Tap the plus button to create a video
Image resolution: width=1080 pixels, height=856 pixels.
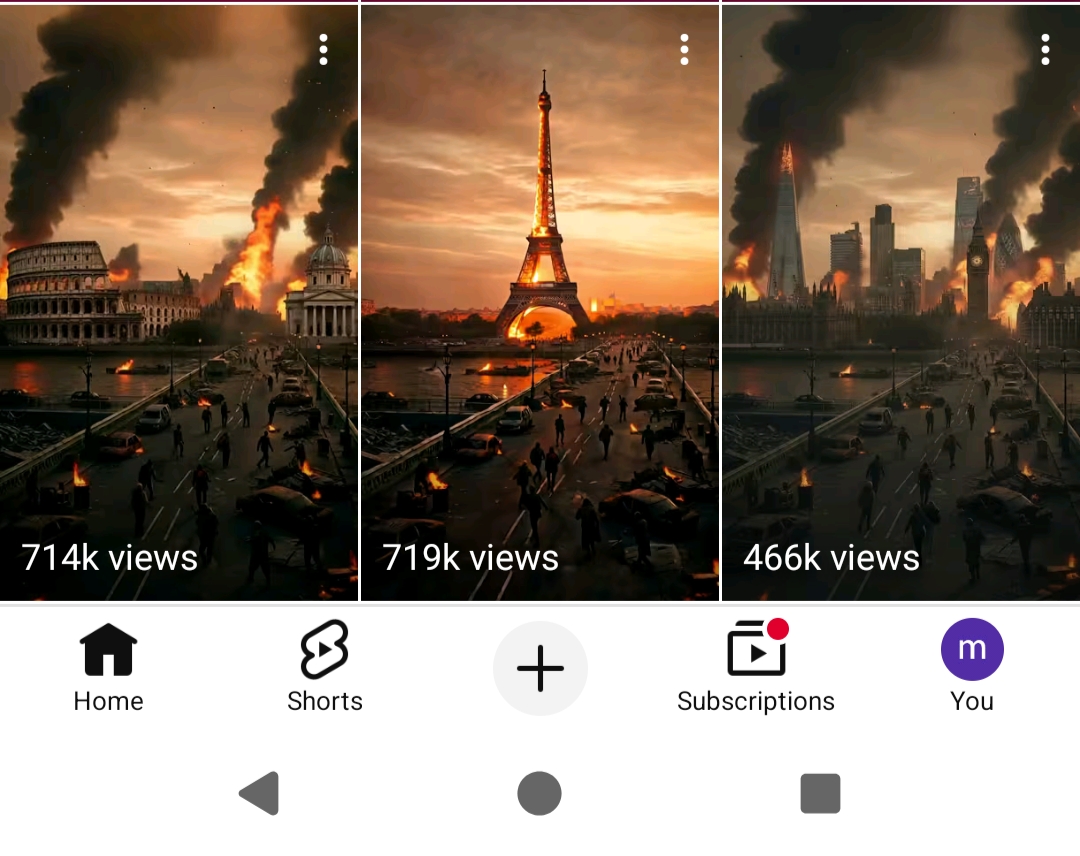540,668
